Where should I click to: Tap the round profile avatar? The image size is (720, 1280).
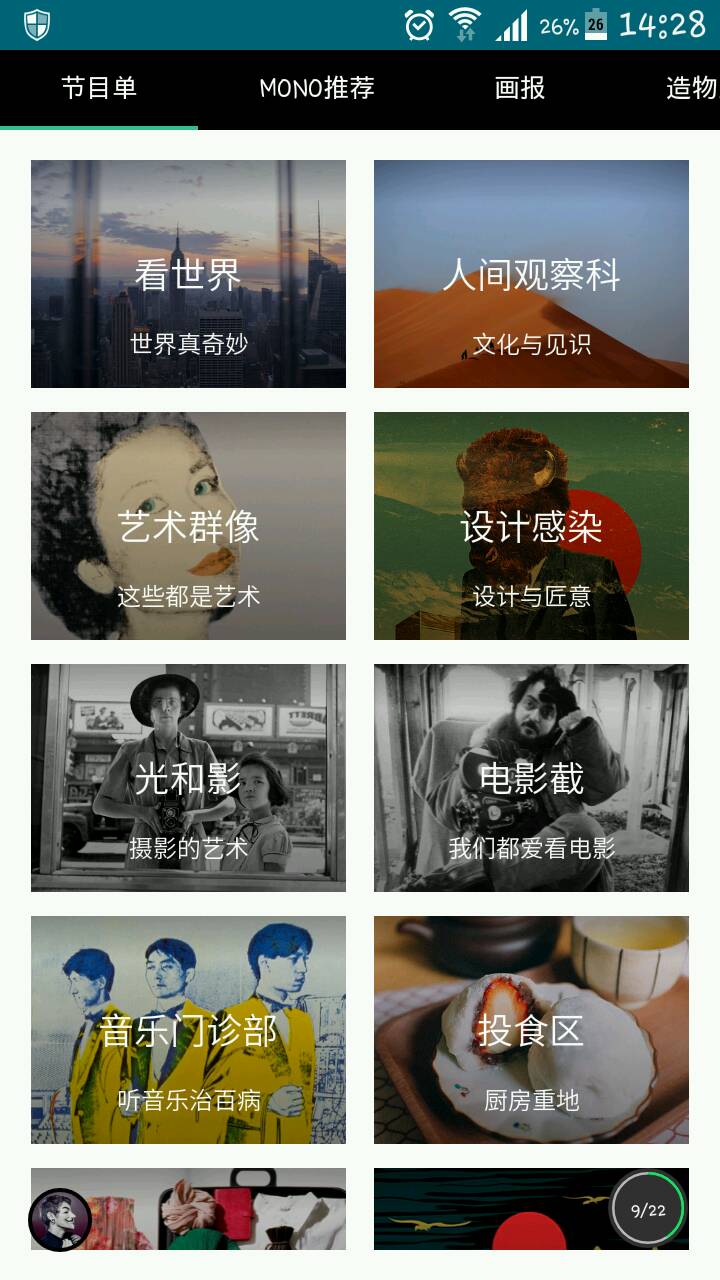60,1219
